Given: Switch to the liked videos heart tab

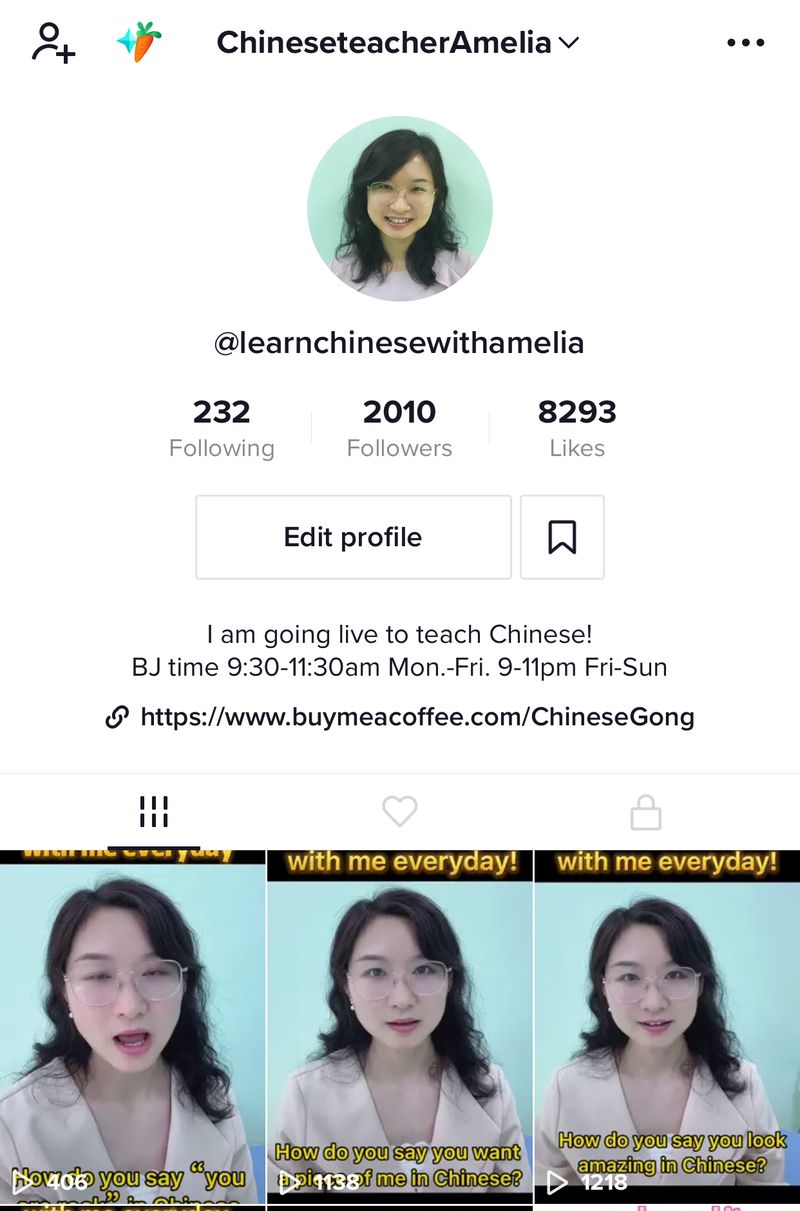Looking at the screenshot, I should [399, 812].
